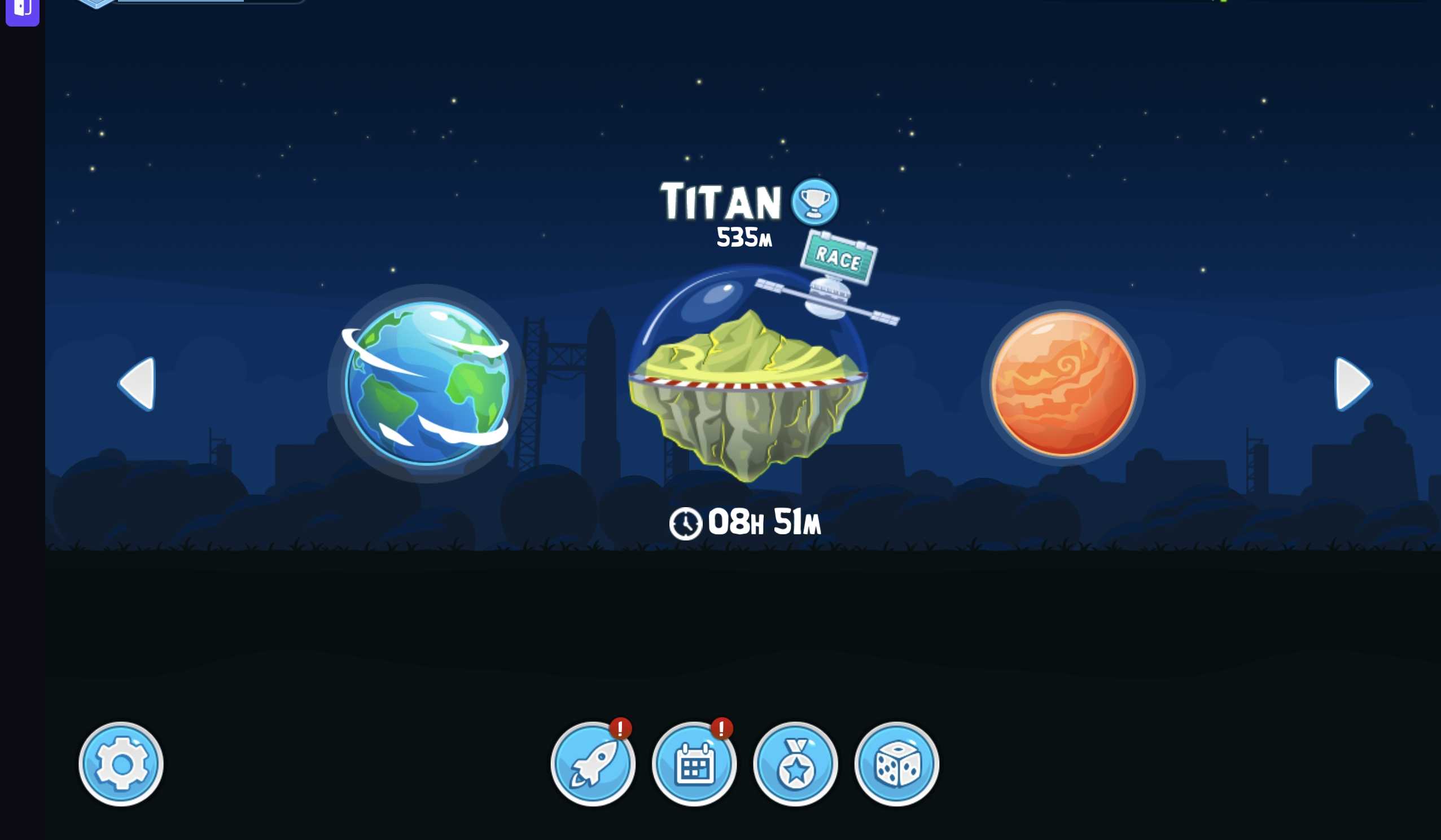This screenshot has width=1441, height=840.
Task: Open the calendar events button
Action: click(x=694, y=764)
